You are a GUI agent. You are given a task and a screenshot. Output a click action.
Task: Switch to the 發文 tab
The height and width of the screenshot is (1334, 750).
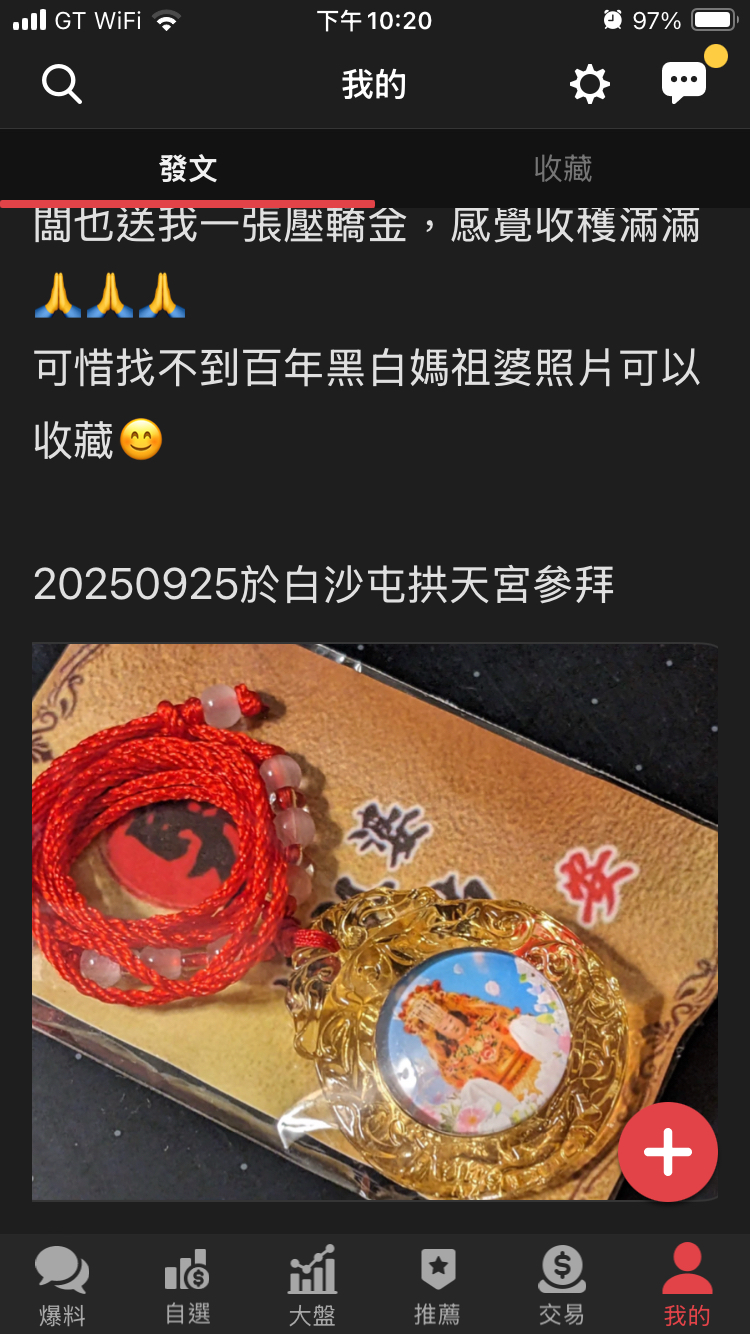pos(188,169)
